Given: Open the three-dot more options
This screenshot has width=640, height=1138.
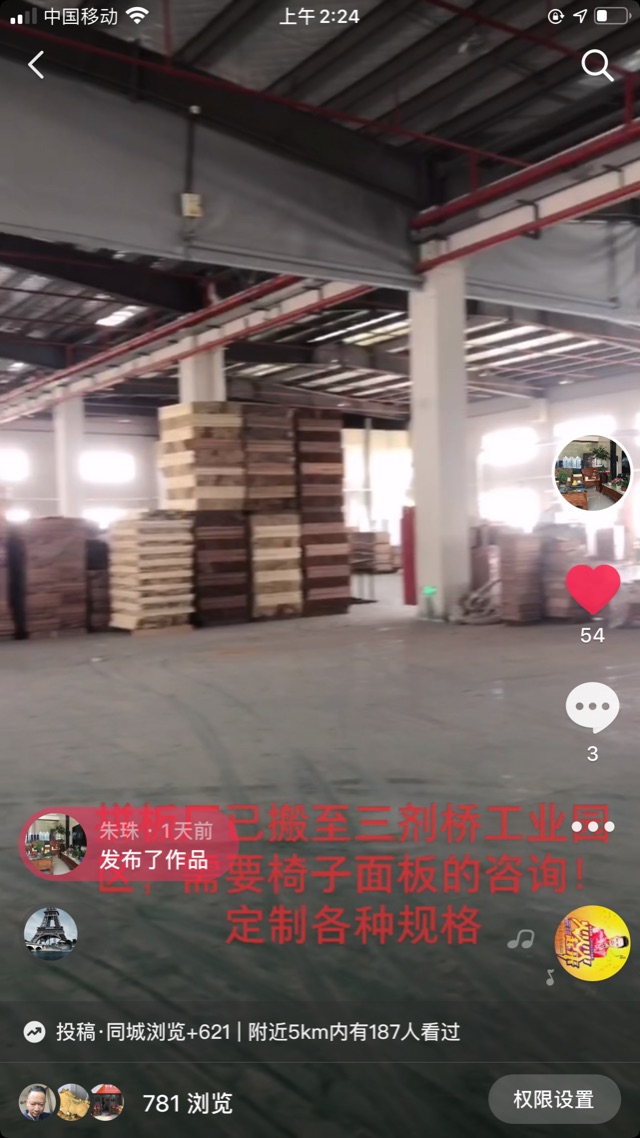Looking at the screenshot, I should pos(593,826).
